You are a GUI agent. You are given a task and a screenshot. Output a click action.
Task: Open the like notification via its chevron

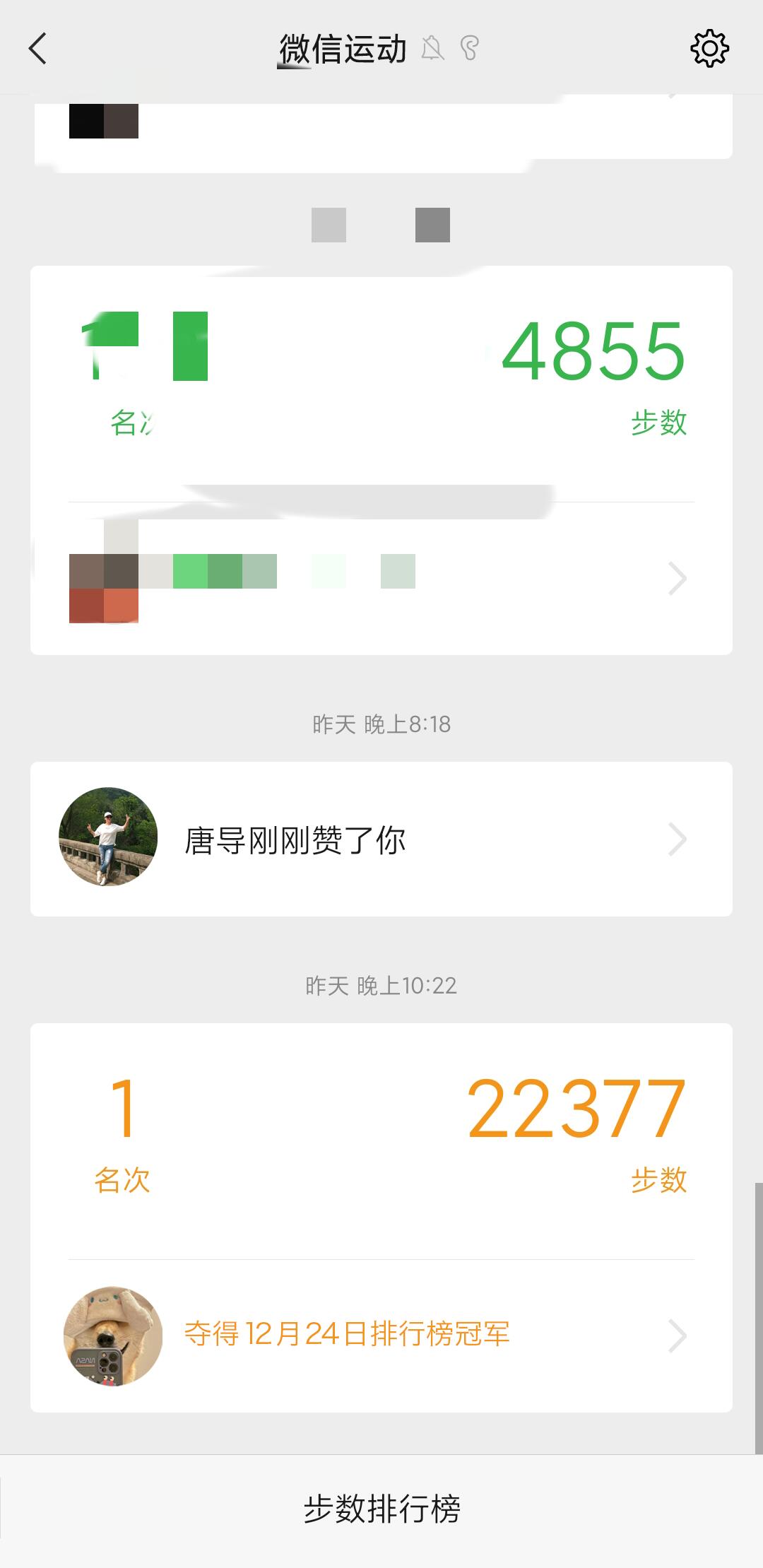tap(679, 839)
